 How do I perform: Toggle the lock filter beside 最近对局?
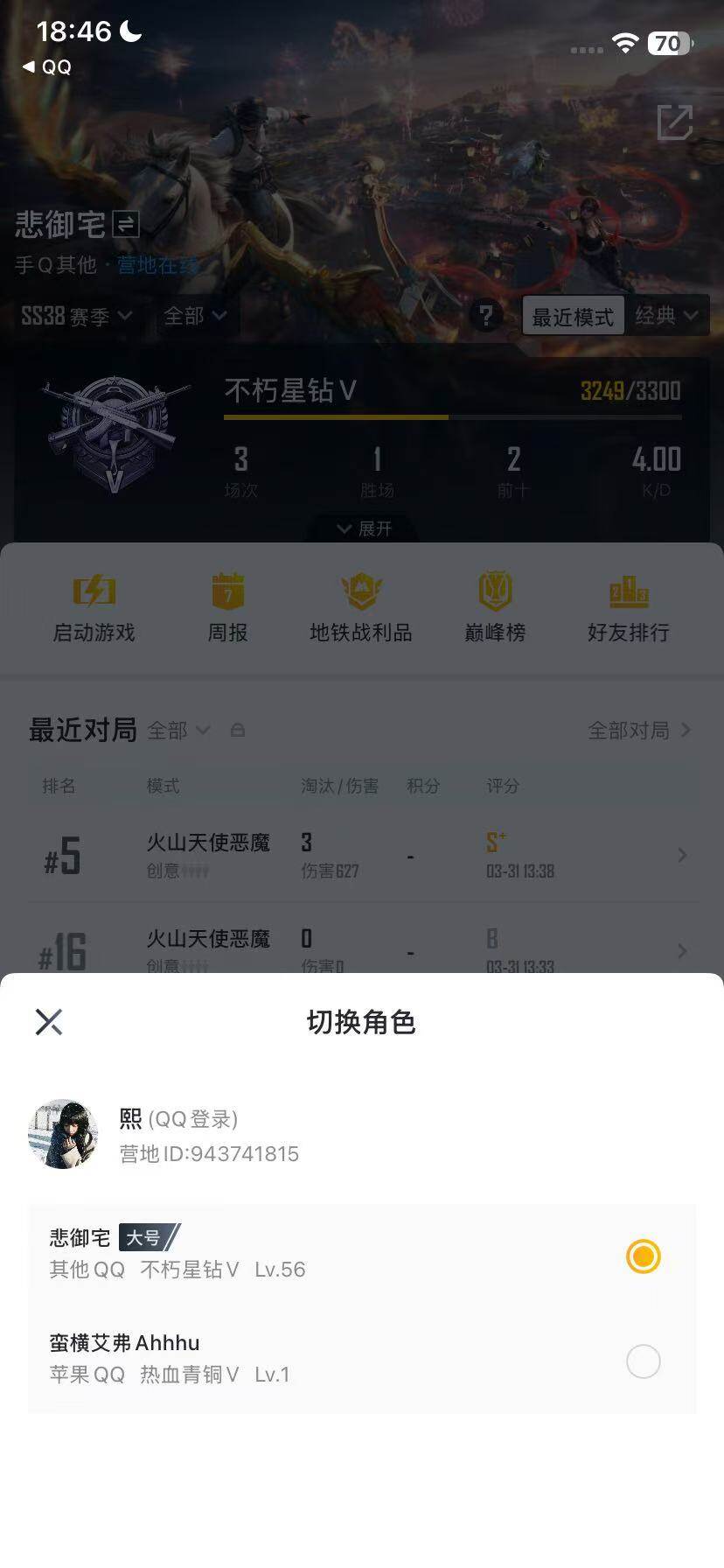[238, 730]
